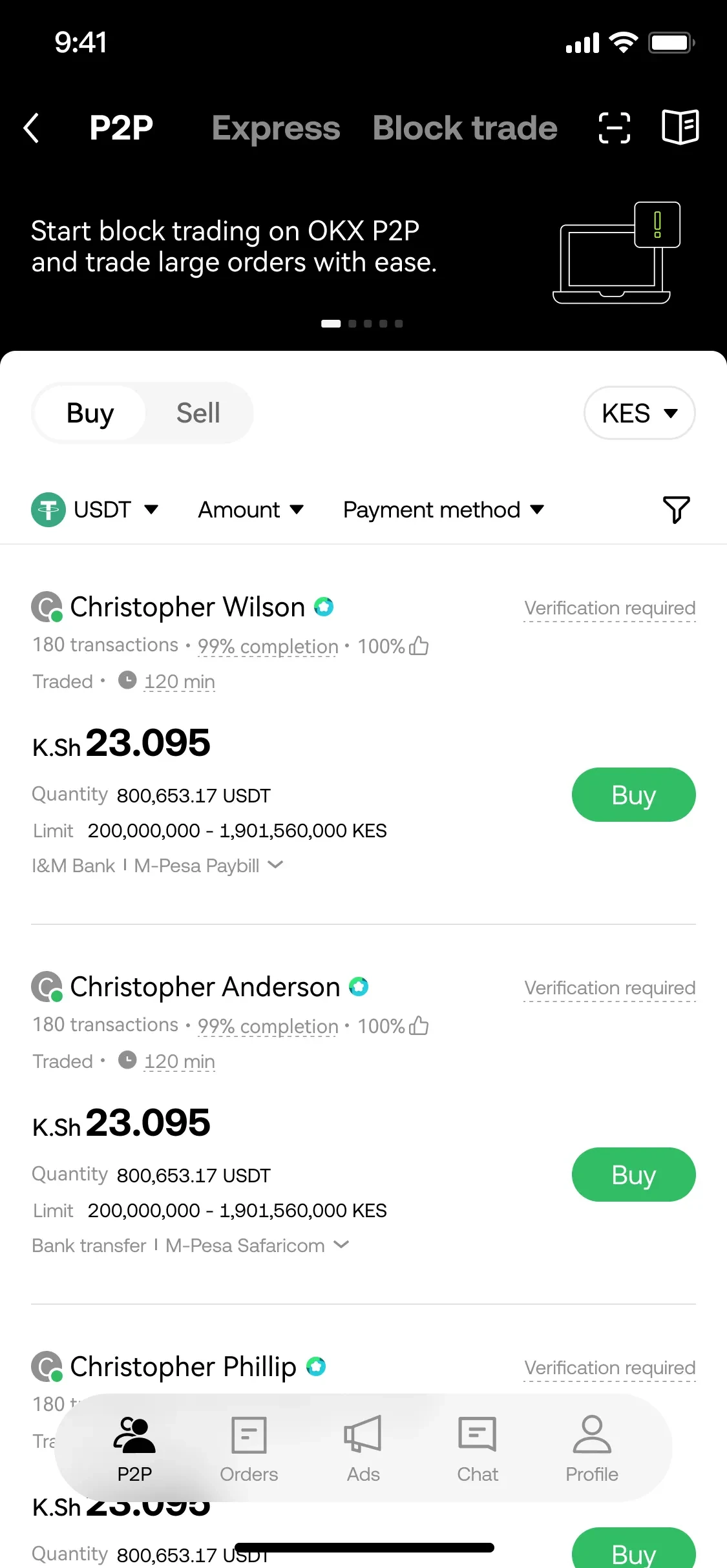Tap the thumbs-up rating beside 100%
The width and height of the screenshot is (727, 1568).
tap(419, 645)
